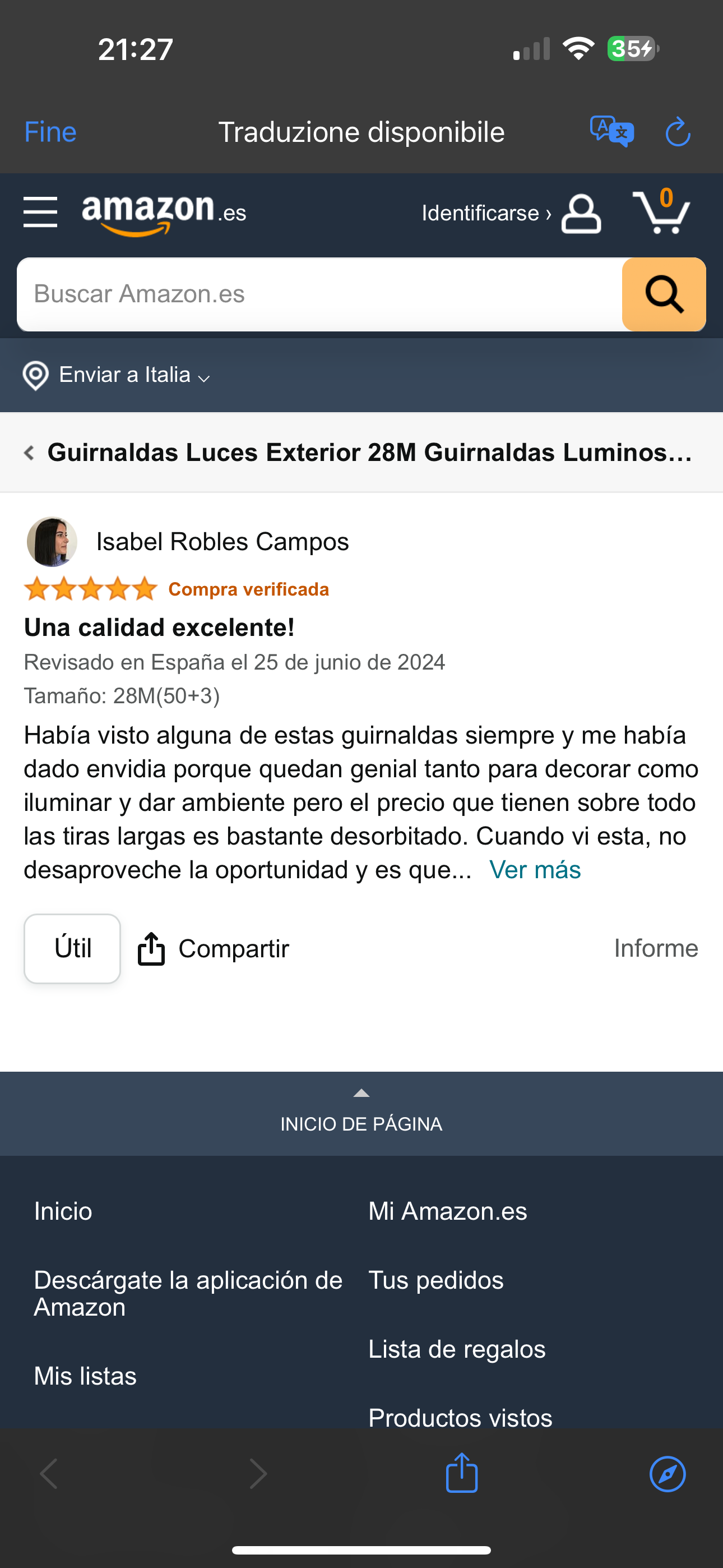Screen dimensions: 723x1568
Task: Open the hamburger menu
Action: pyautogui.click(x=40, y=213)
